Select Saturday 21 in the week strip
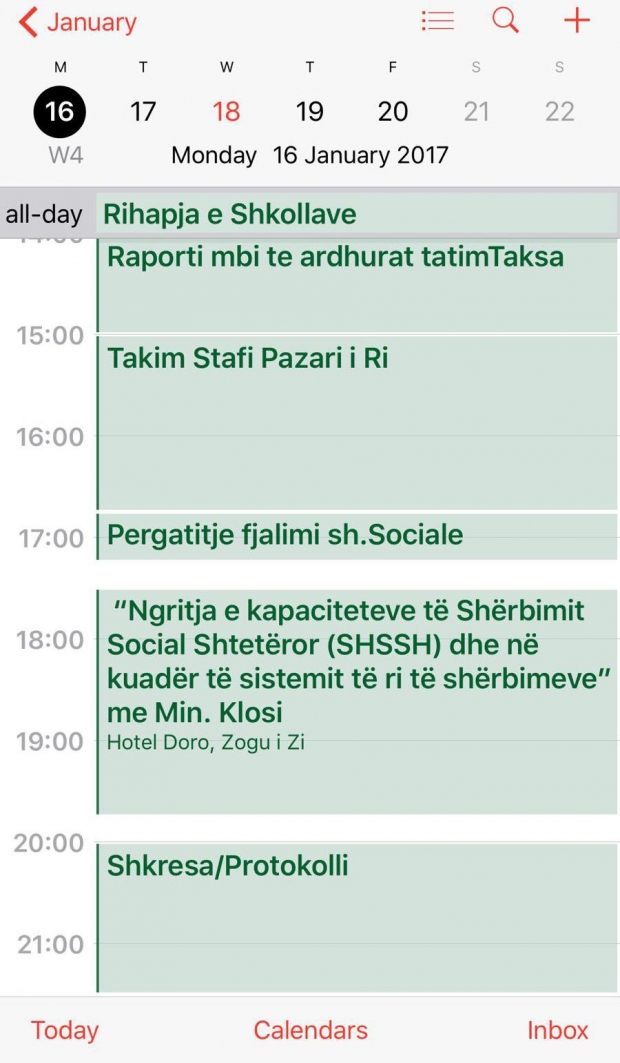This screenshot has width=620, height=1063. (x=476, y=111)
